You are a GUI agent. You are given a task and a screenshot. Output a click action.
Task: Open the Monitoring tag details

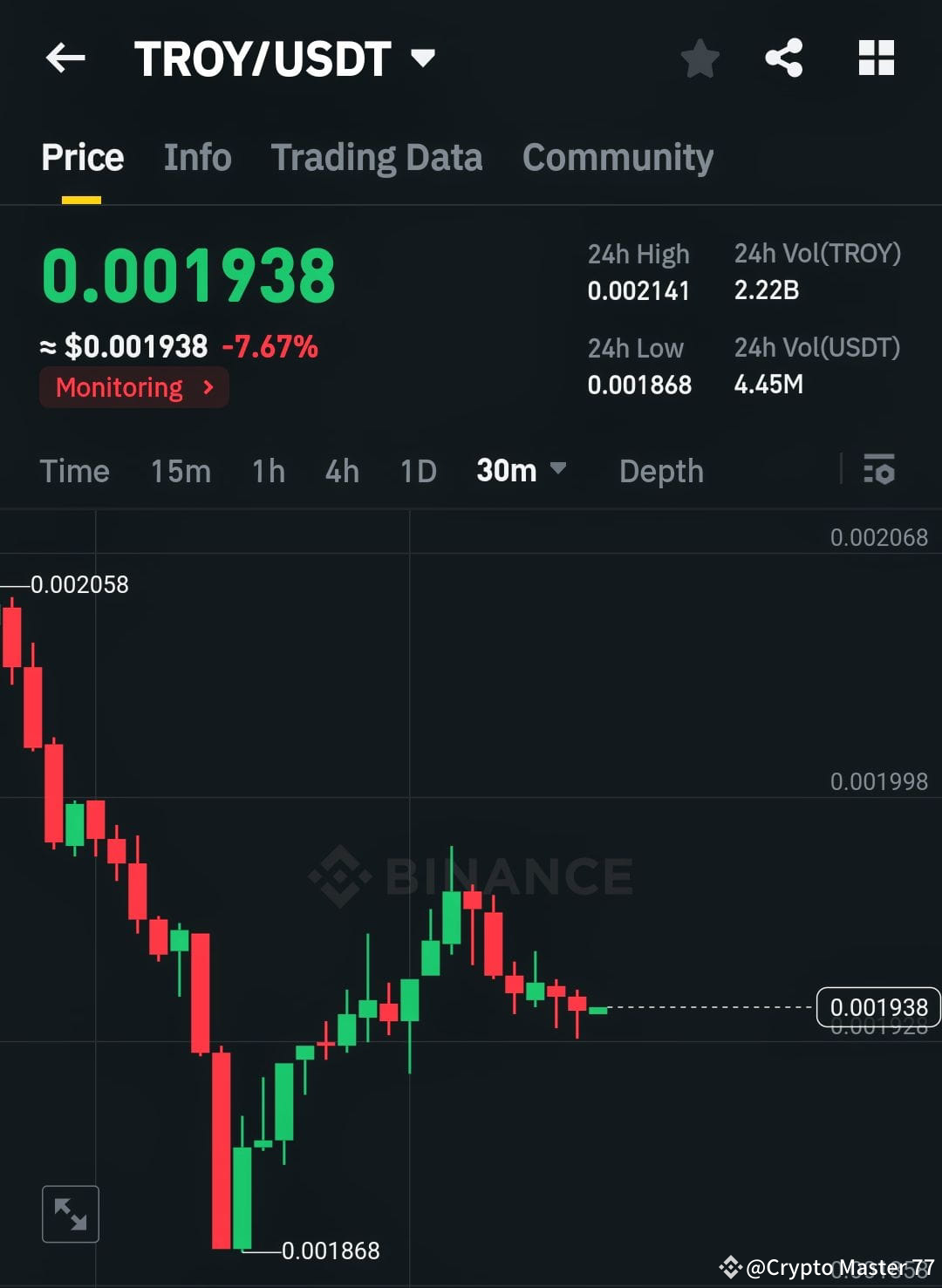point(133,387)
